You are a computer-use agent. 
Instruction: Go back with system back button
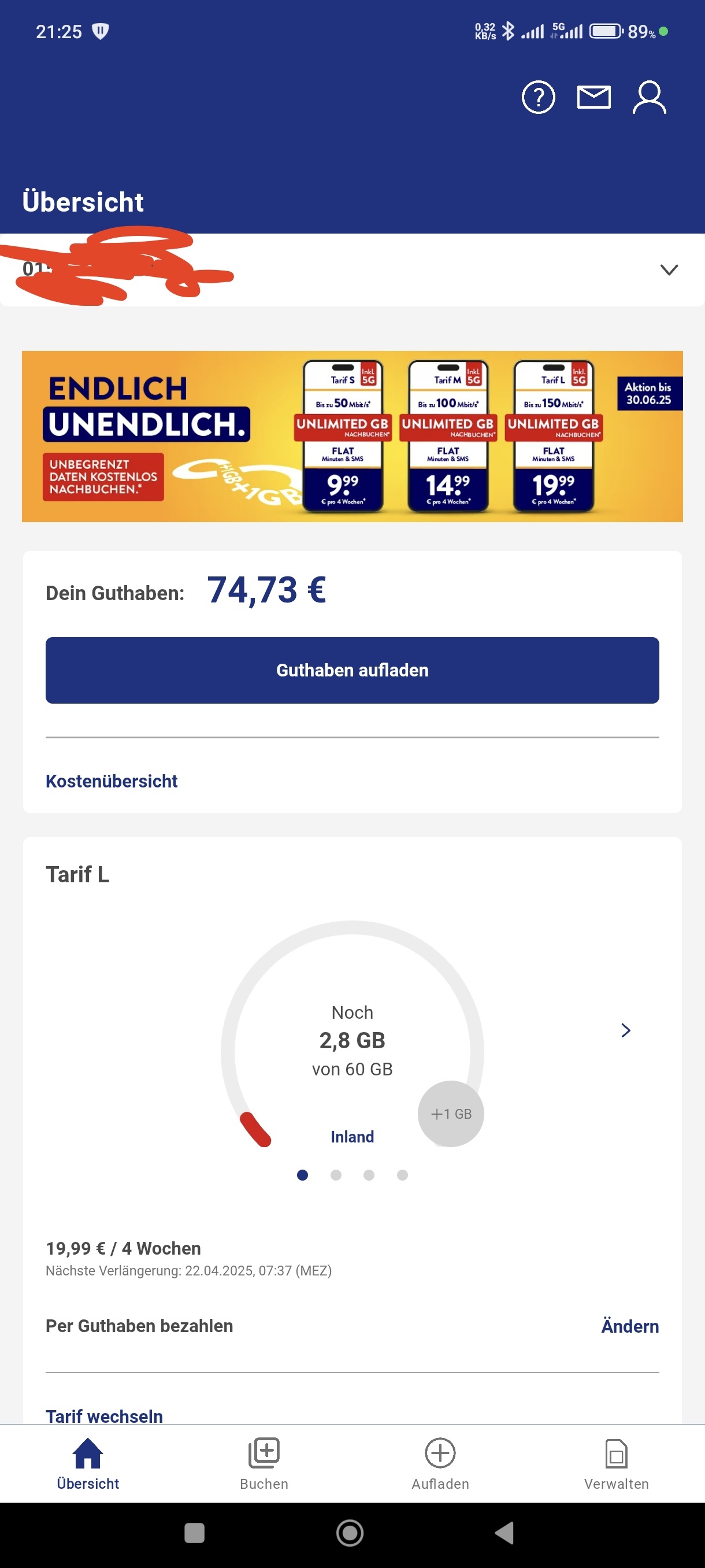(x=505, y=1533)
